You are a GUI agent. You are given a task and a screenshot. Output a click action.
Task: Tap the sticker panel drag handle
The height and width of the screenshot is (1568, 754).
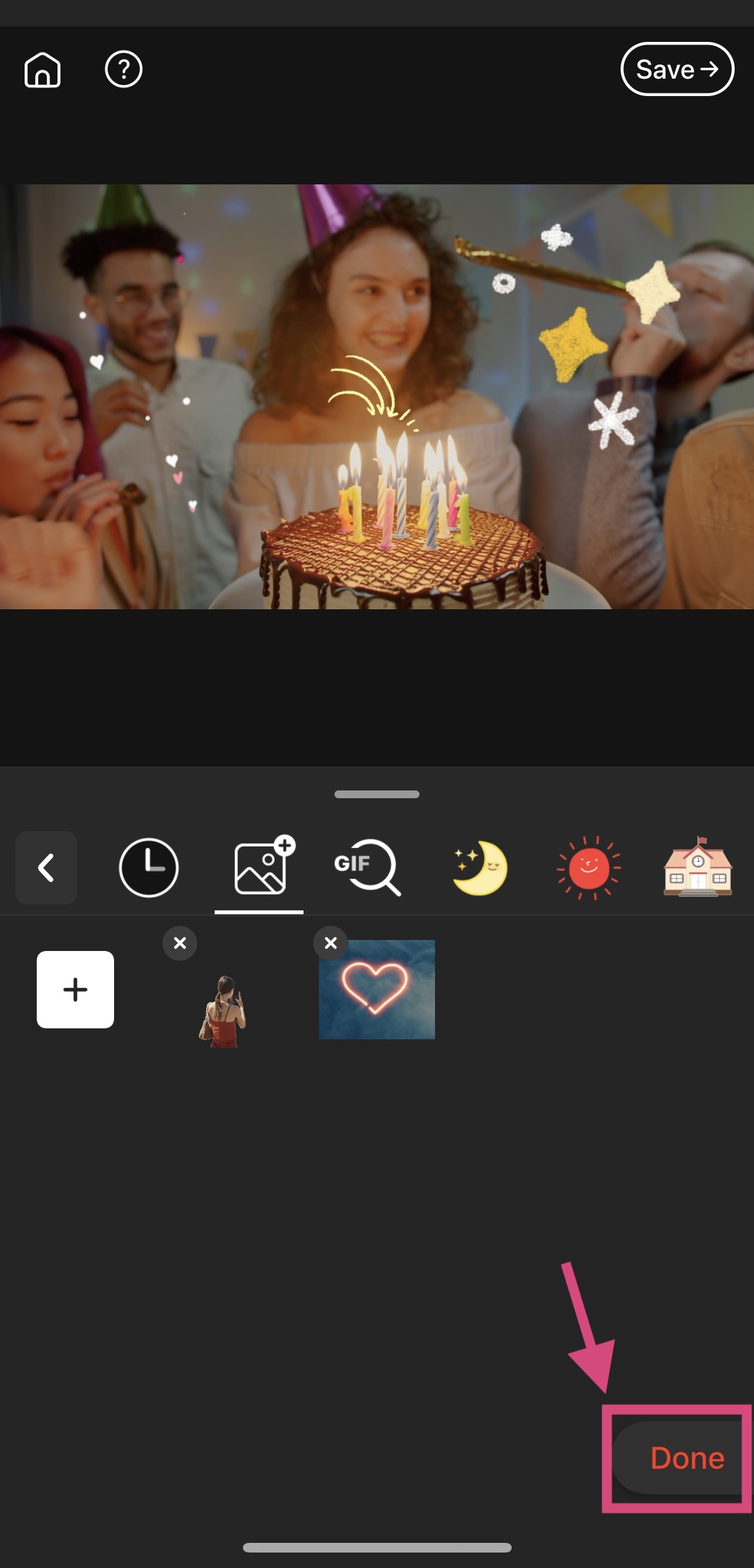pyautogui.click(x=377, y=794)
